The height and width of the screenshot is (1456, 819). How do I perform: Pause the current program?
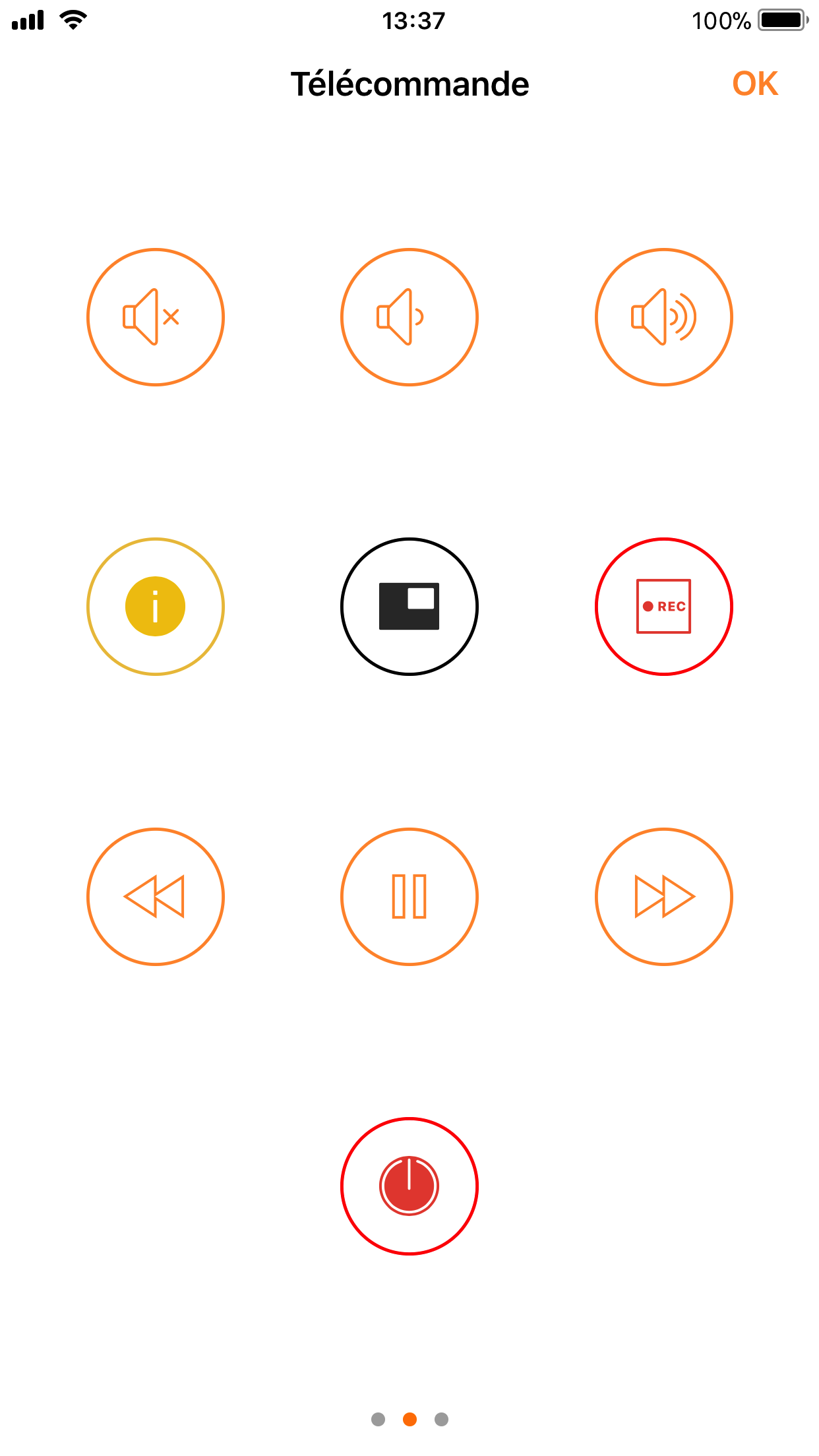coord(409,897)
